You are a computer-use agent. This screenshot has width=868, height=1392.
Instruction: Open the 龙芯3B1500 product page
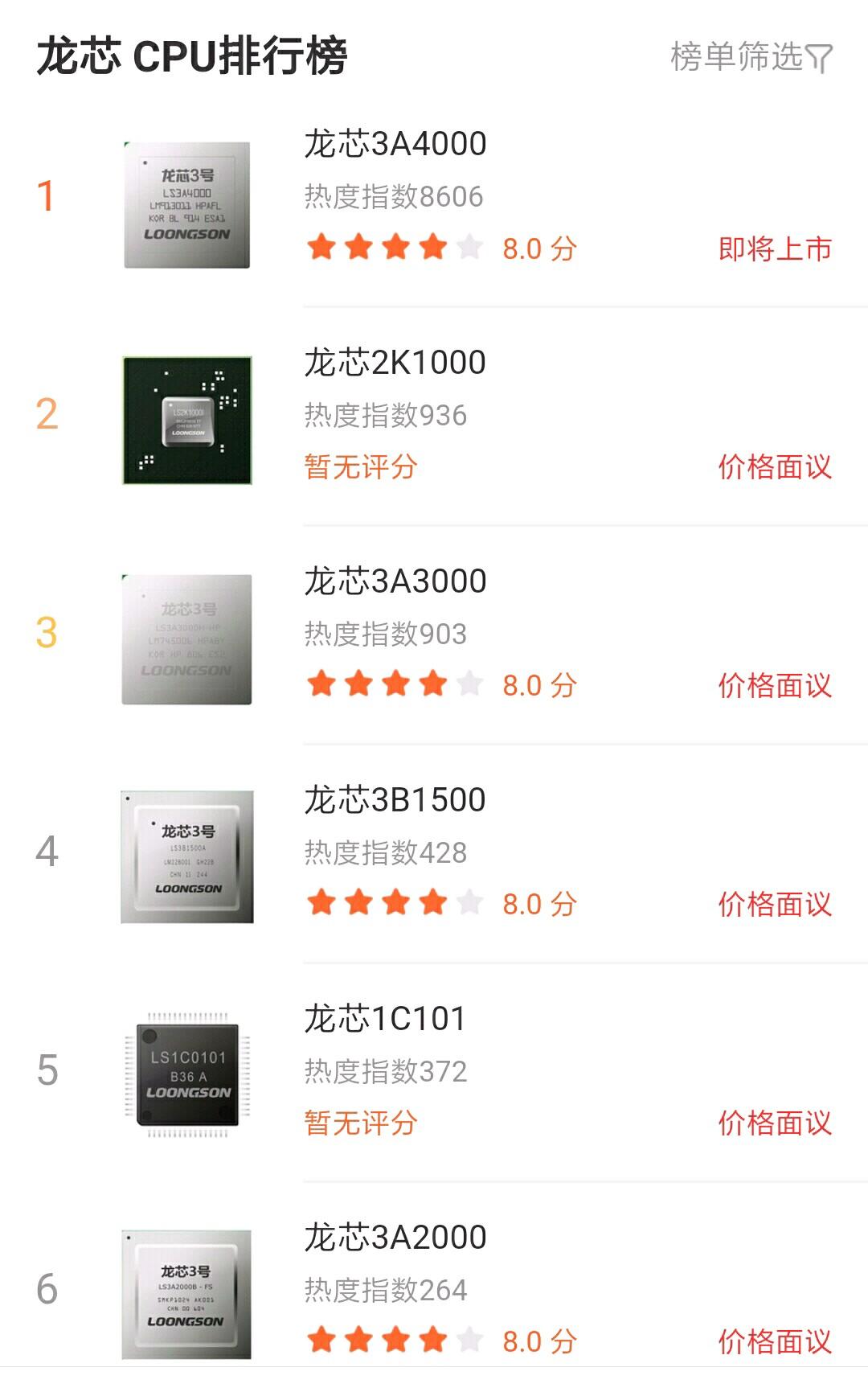pos(395,801)
